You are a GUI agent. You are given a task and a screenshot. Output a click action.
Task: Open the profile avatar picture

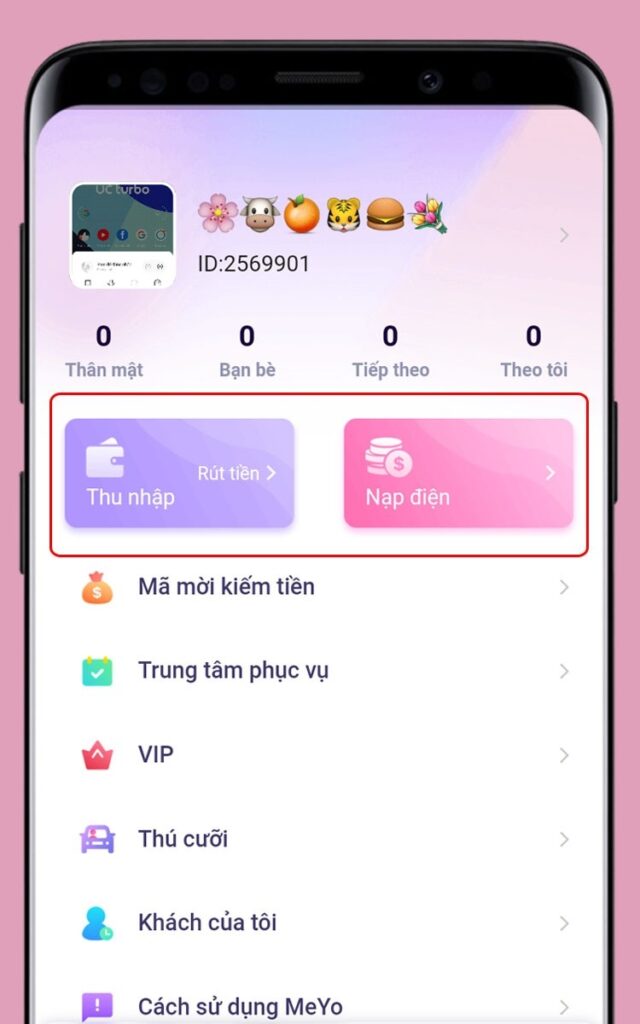(x=122, y=236)
